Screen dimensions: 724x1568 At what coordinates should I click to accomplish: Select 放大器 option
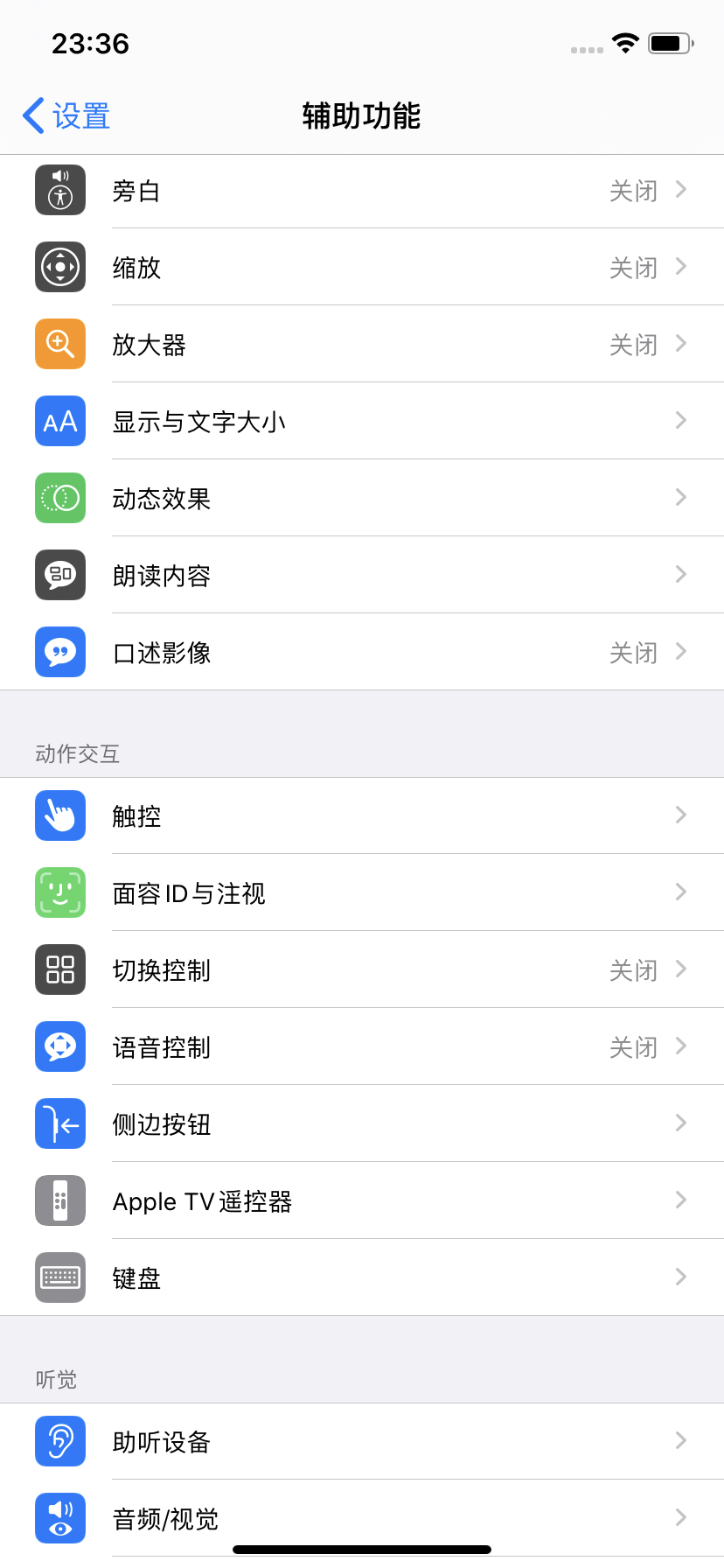(x=362, y=345)
